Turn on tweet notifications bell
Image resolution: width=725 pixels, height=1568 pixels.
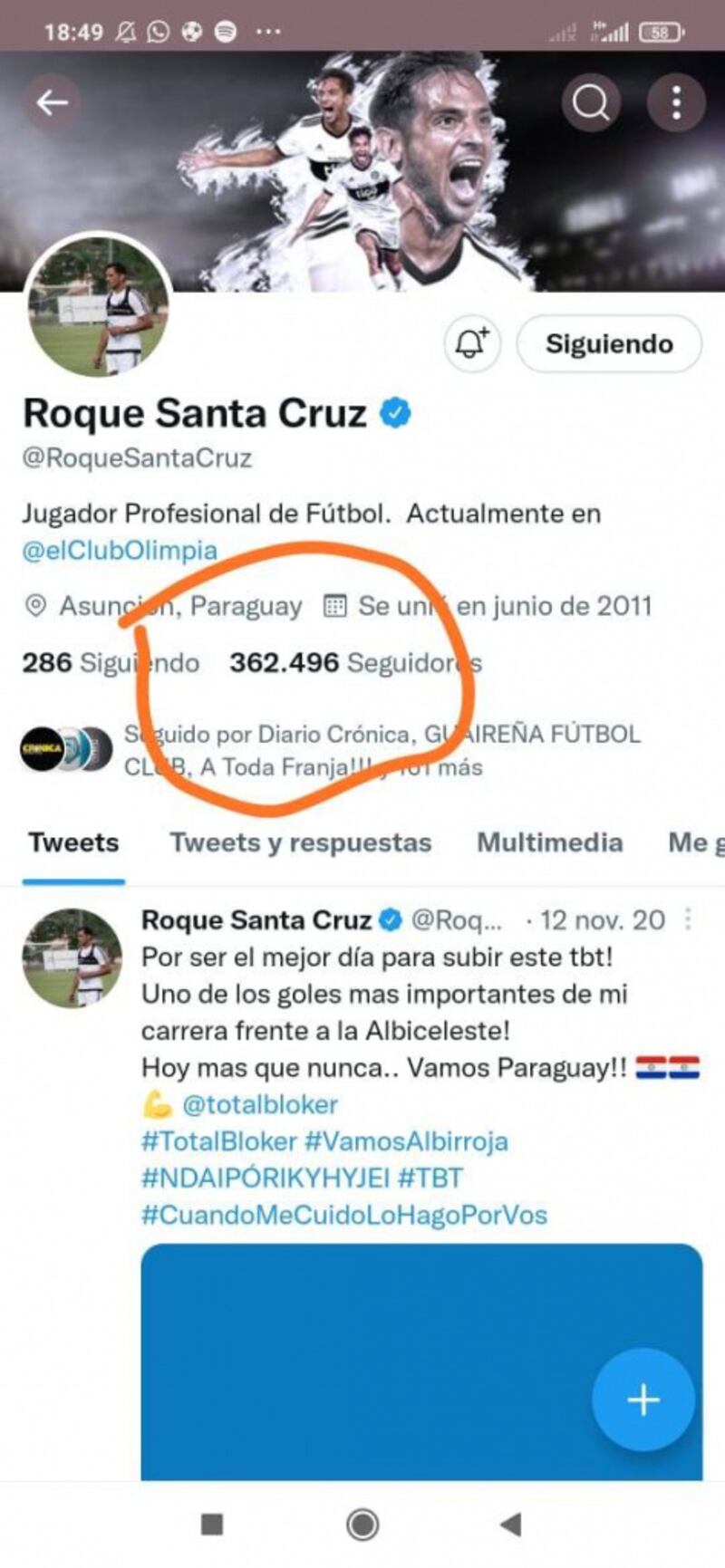pyautogui.click(x=472, y=344)
